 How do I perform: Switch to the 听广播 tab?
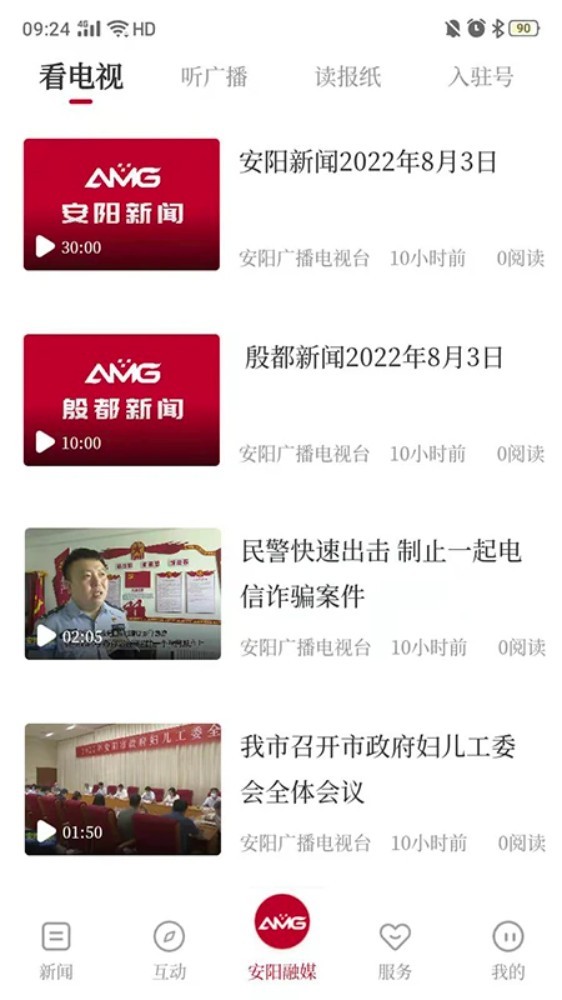[x=214, y=77]
